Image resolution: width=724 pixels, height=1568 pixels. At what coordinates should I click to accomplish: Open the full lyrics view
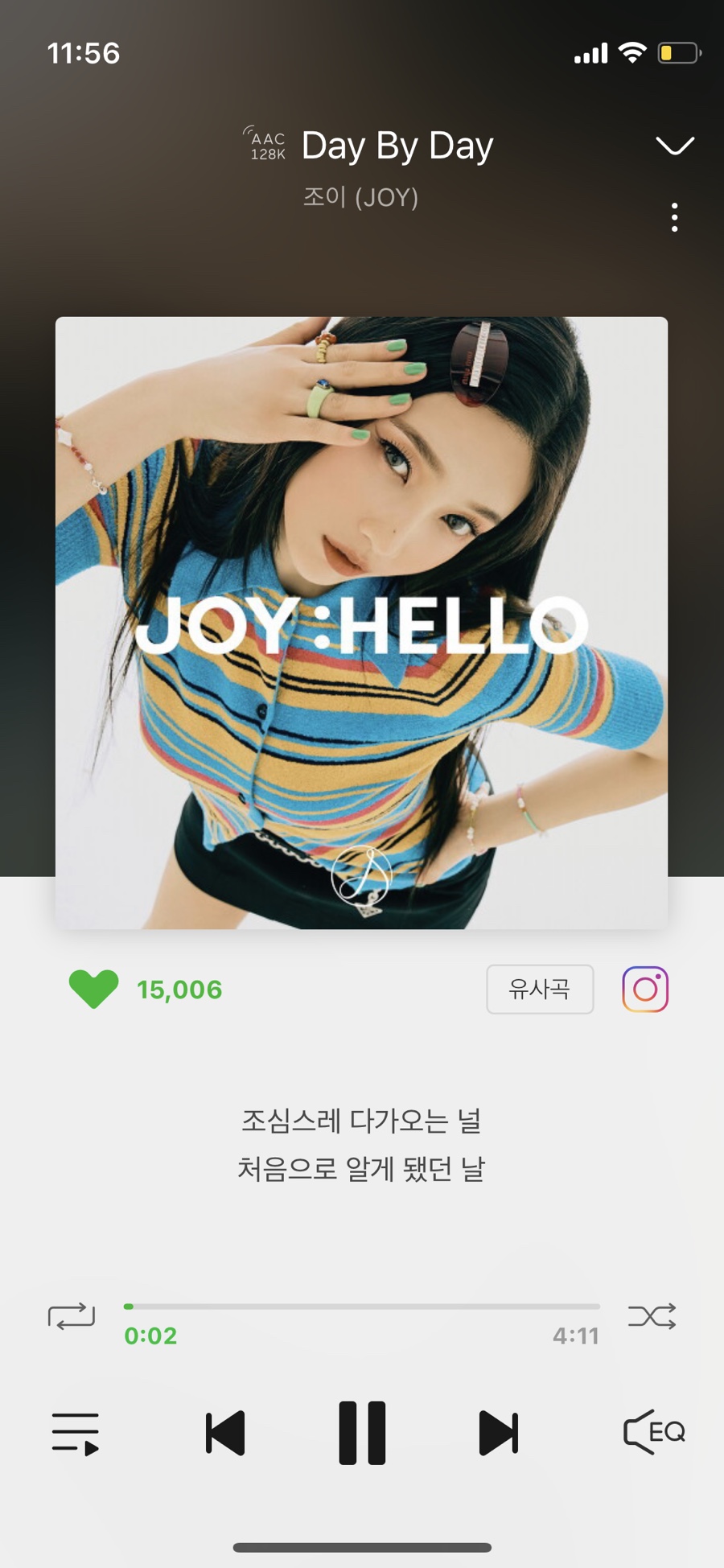click(x=361, y=1144)
